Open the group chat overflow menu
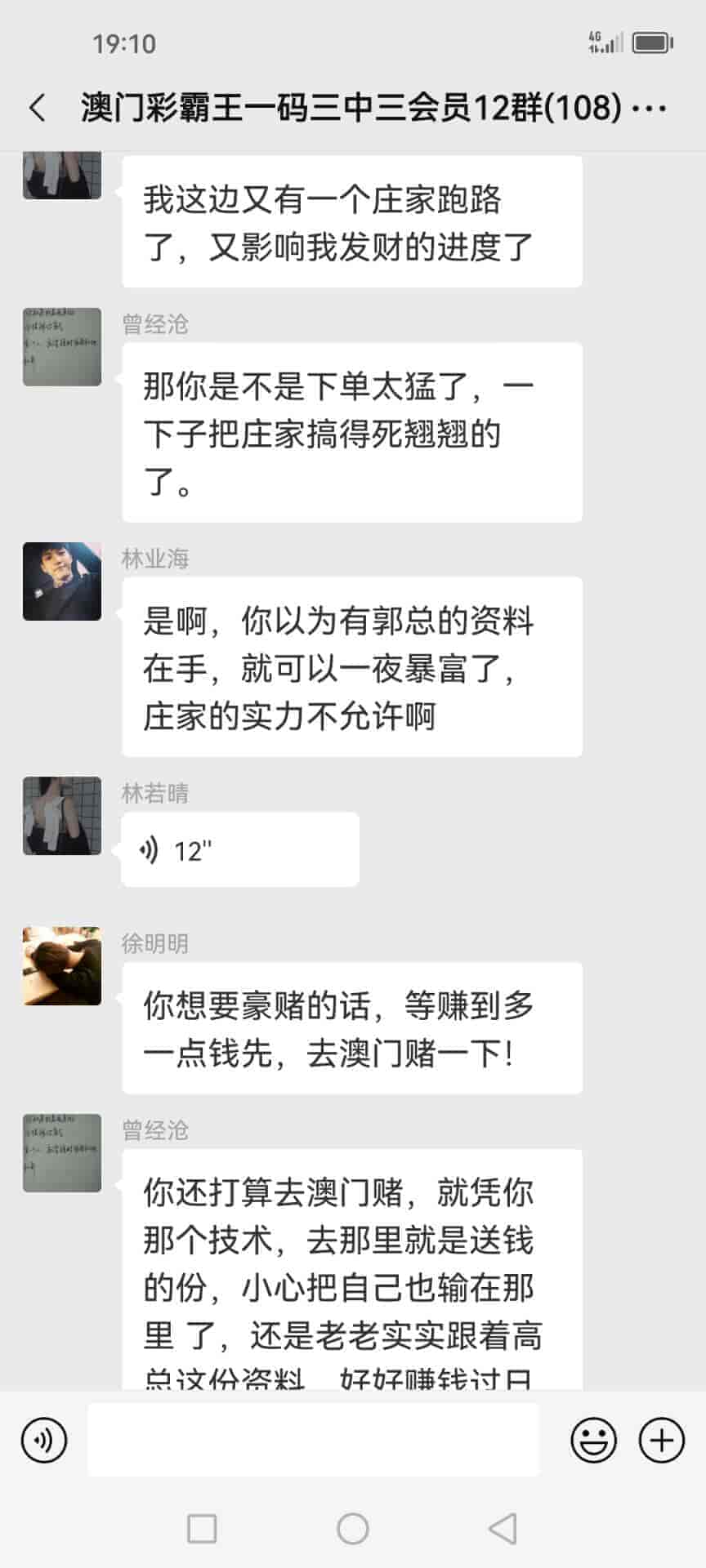 click(x=650, y=108)
